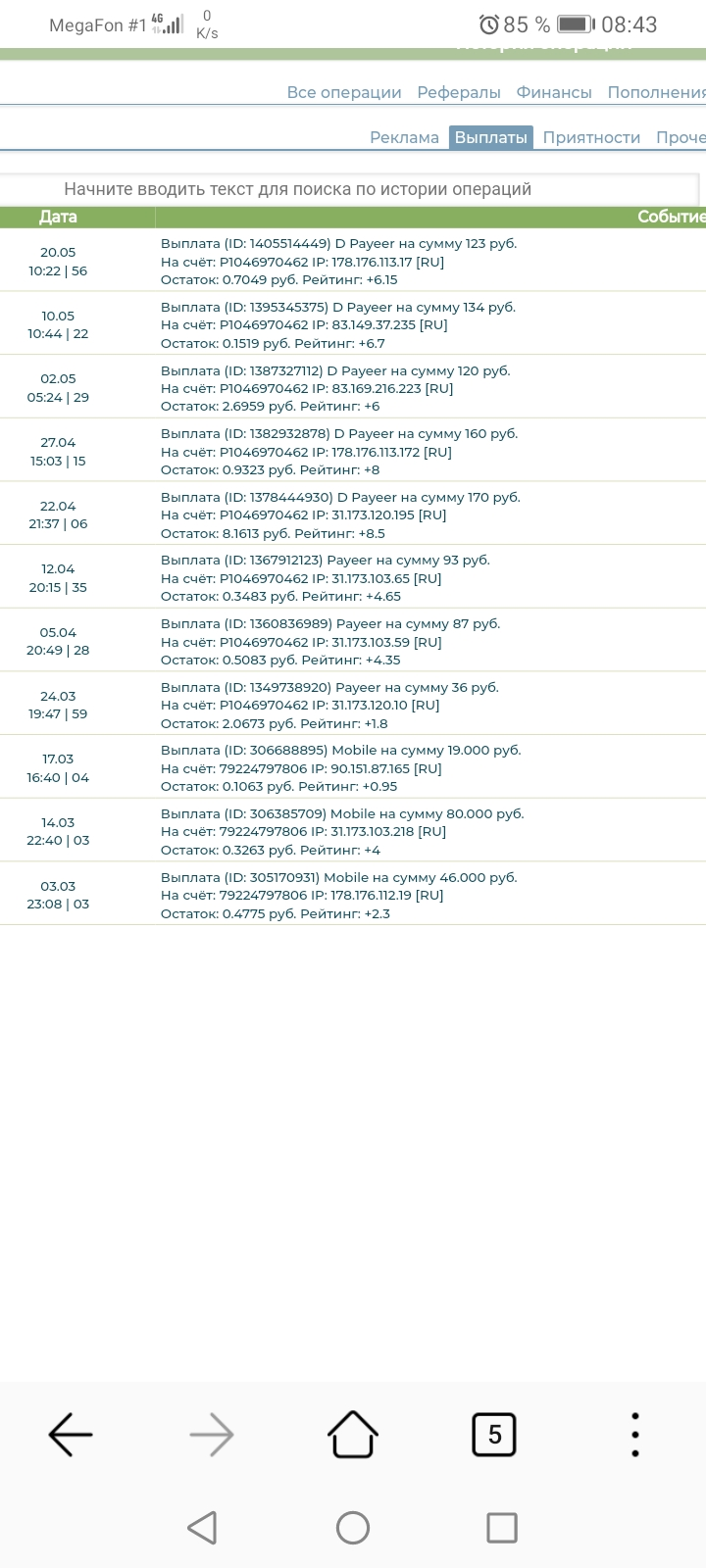Switch to the Приятности tab

[591, 137]
